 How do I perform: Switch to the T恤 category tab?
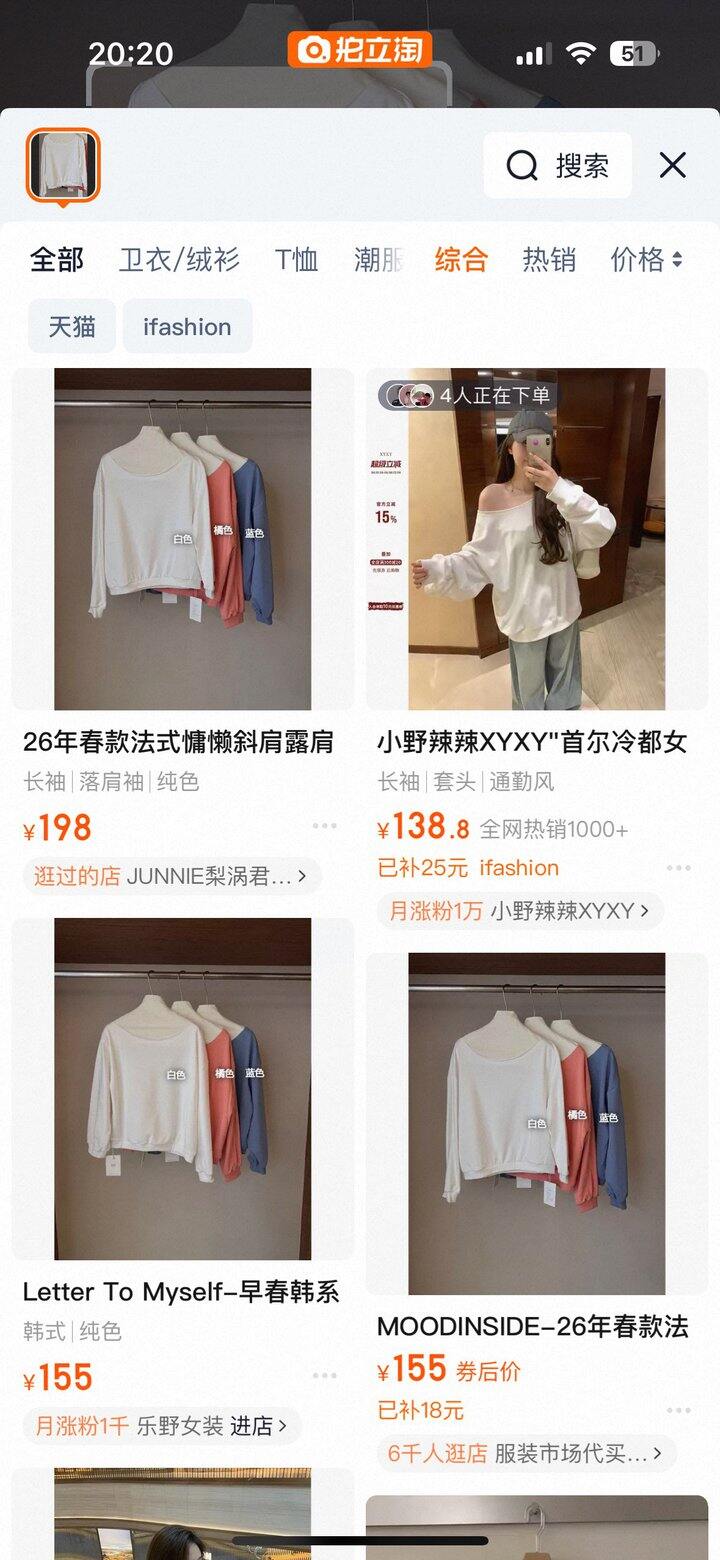pyautogui.click(x=296, y=260)
